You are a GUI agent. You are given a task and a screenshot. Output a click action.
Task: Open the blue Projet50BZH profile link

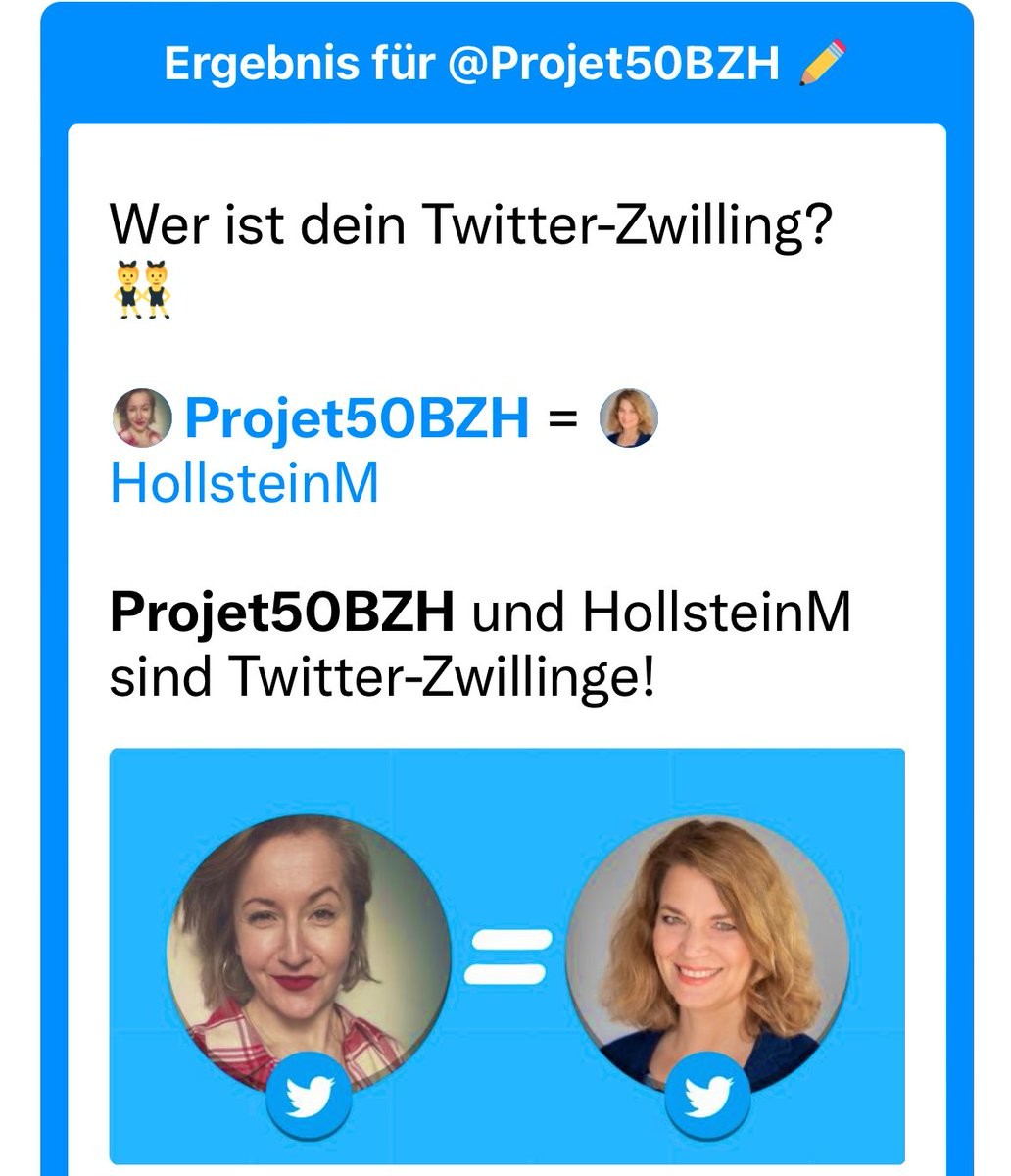tap(356, 419)
